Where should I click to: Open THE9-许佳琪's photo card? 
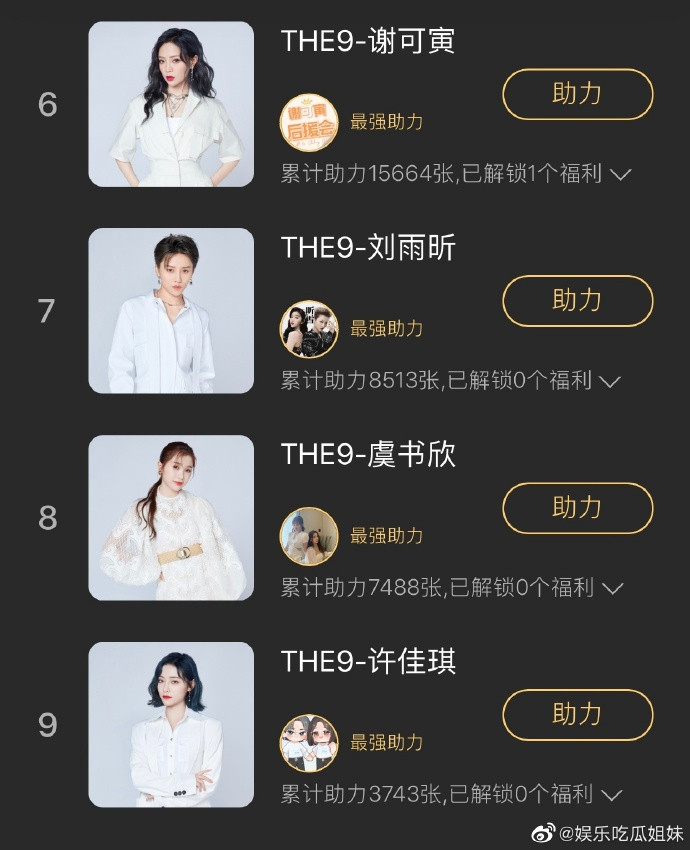(x=171, y=725)
